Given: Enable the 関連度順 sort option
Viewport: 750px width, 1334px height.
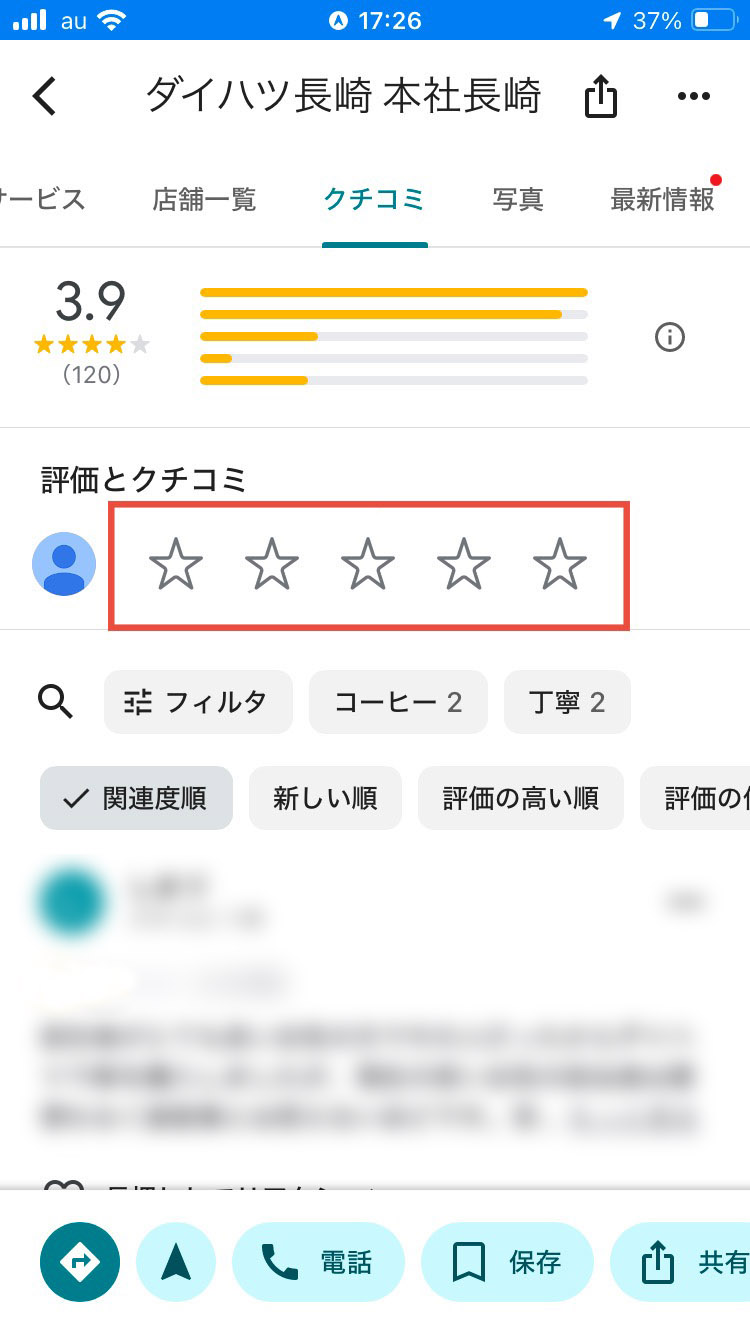Looking at the screenshot, I should pos(136,797).
